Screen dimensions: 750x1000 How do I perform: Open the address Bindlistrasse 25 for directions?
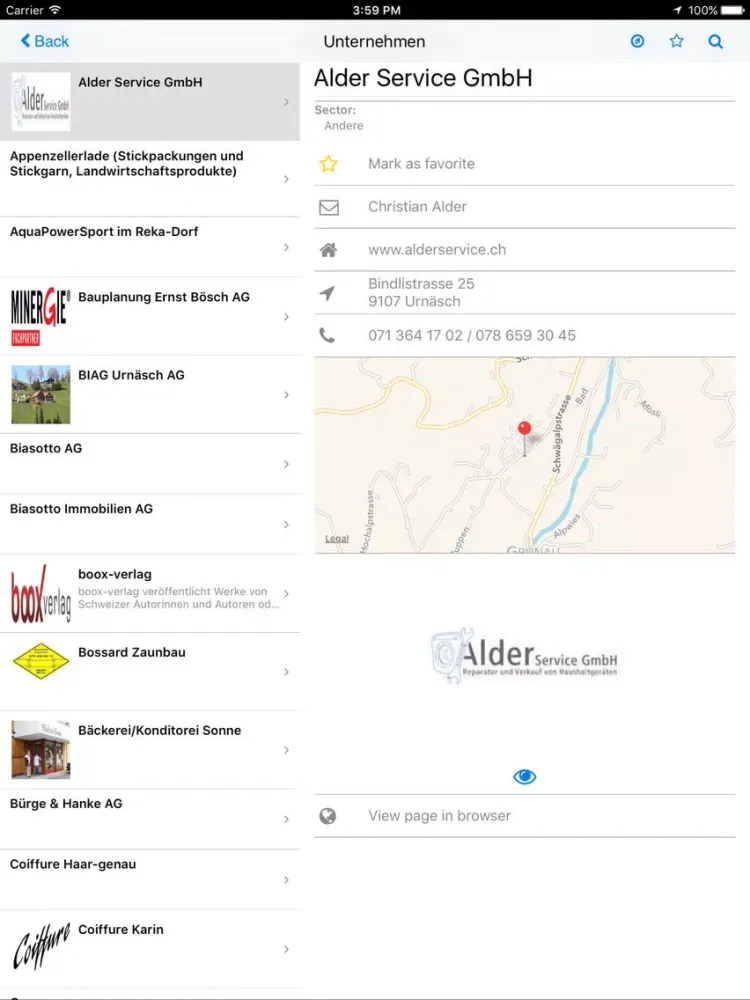tap(420, 293)
